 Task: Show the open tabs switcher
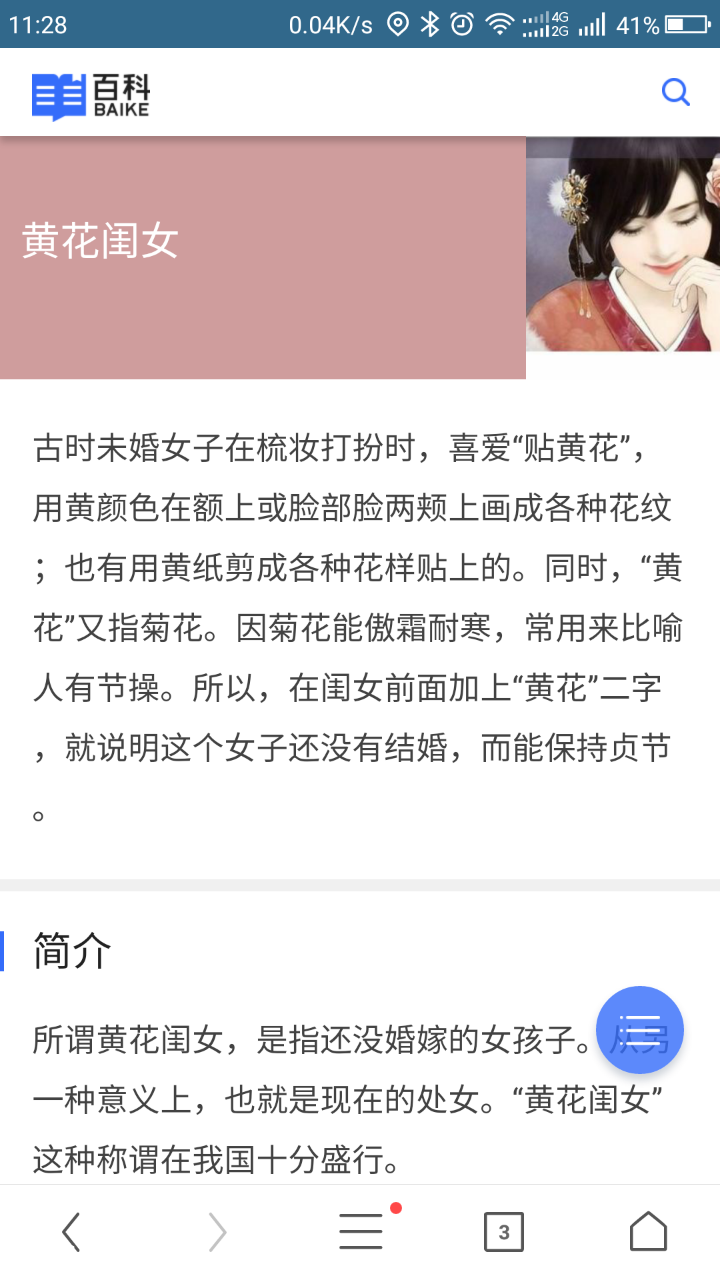[x=503, y=1232]
